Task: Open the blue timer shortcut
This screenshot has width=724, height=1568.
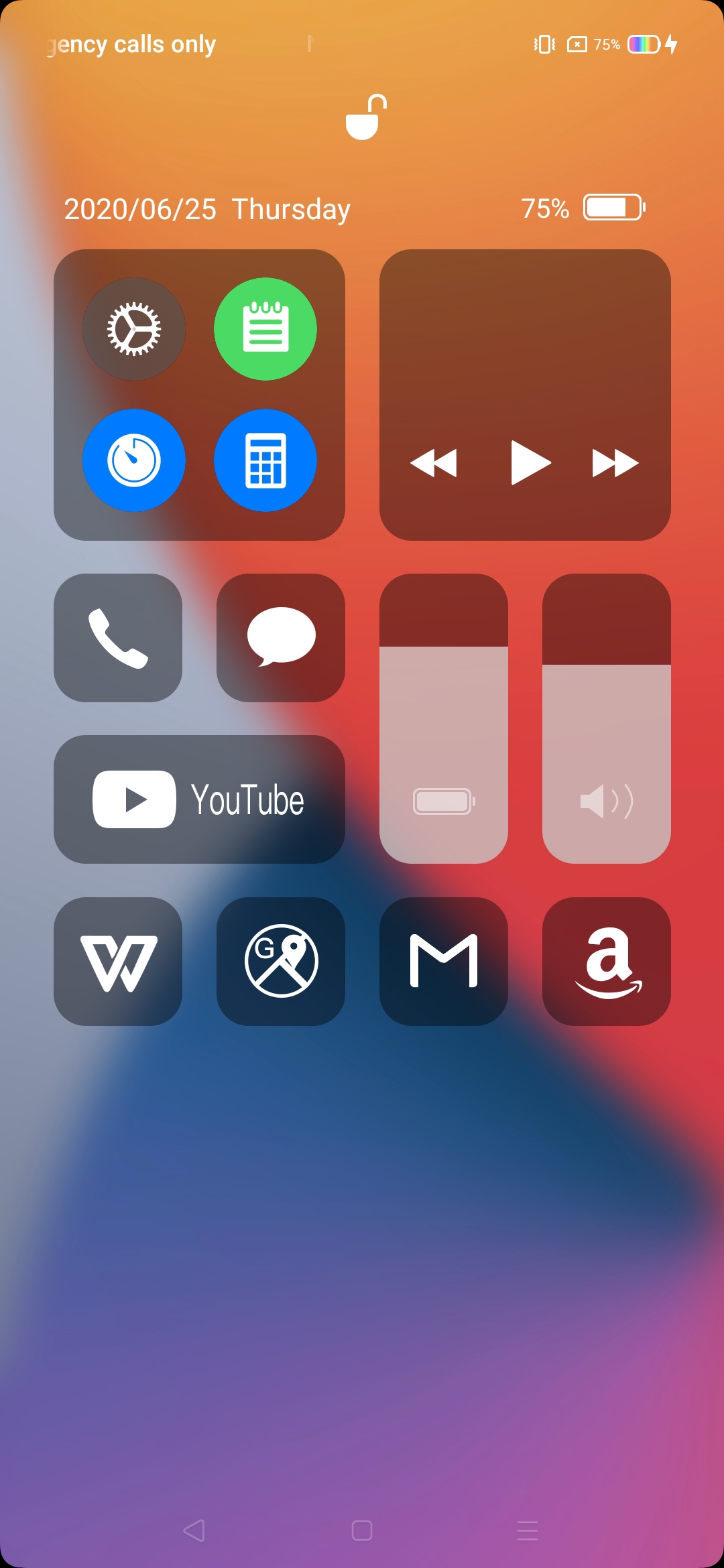Action: (133, 460)
